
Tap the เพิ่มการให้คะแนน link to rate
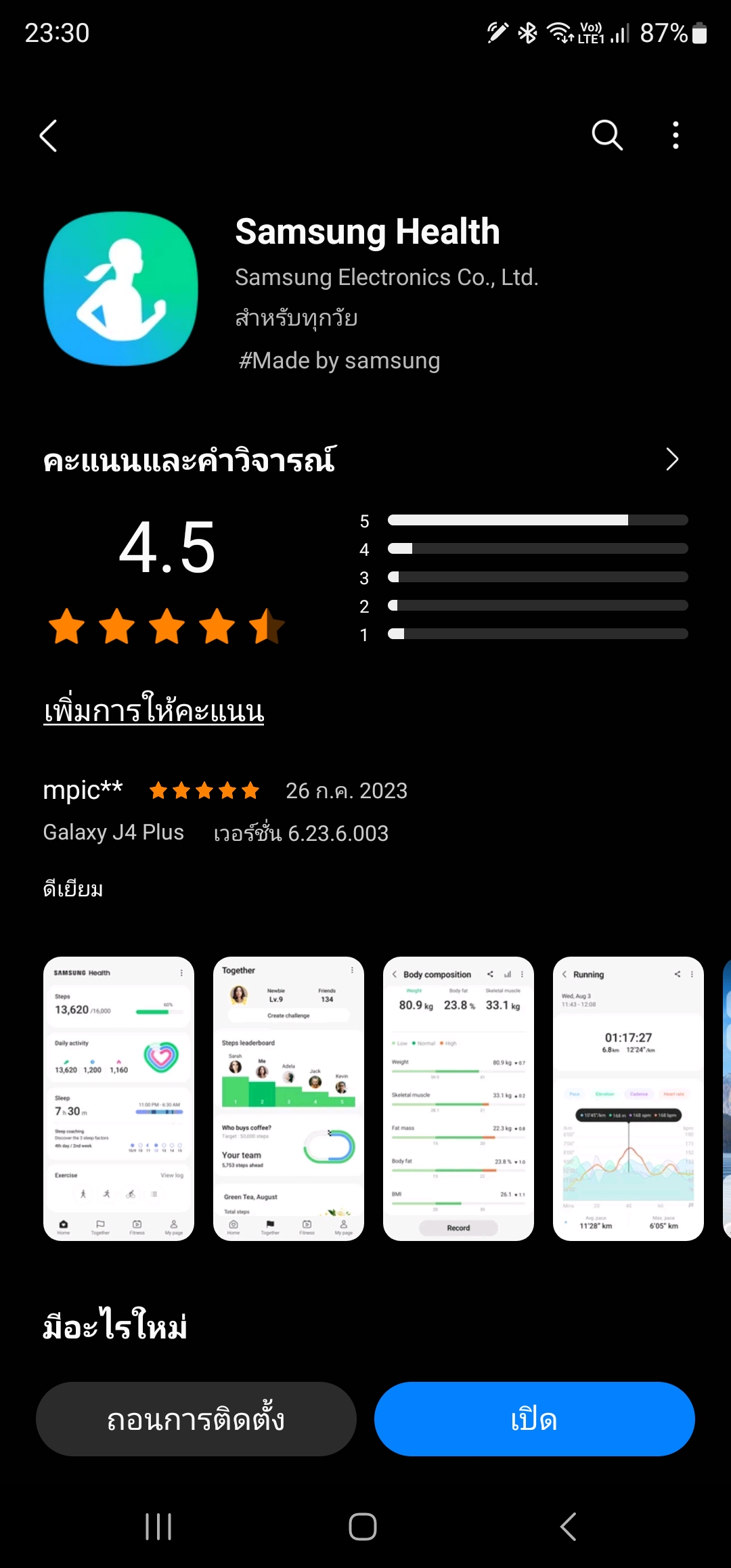tap(154, 711)
